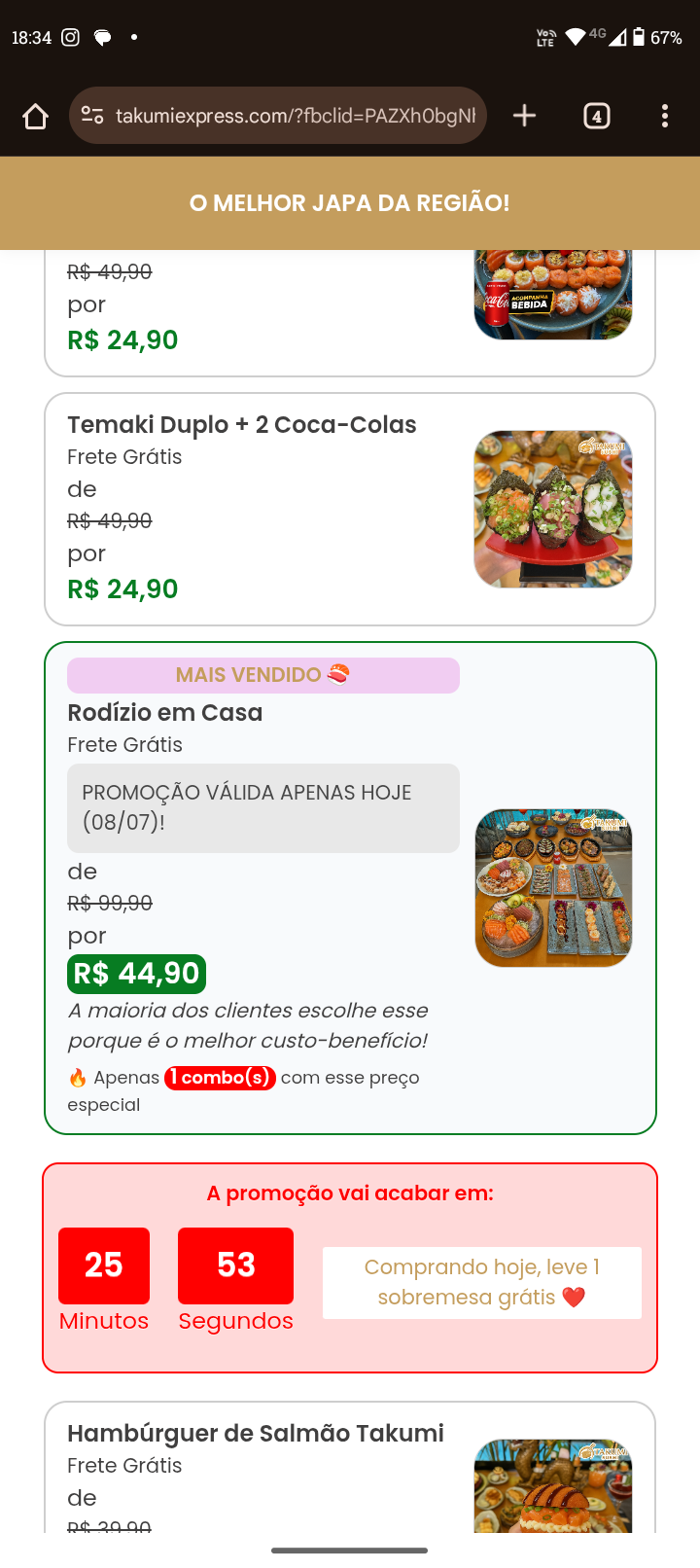The height and width of the screenshot is (1568, 700).
Task: Choose the Rodízio em Casa combo
Action: click(350, 887)
